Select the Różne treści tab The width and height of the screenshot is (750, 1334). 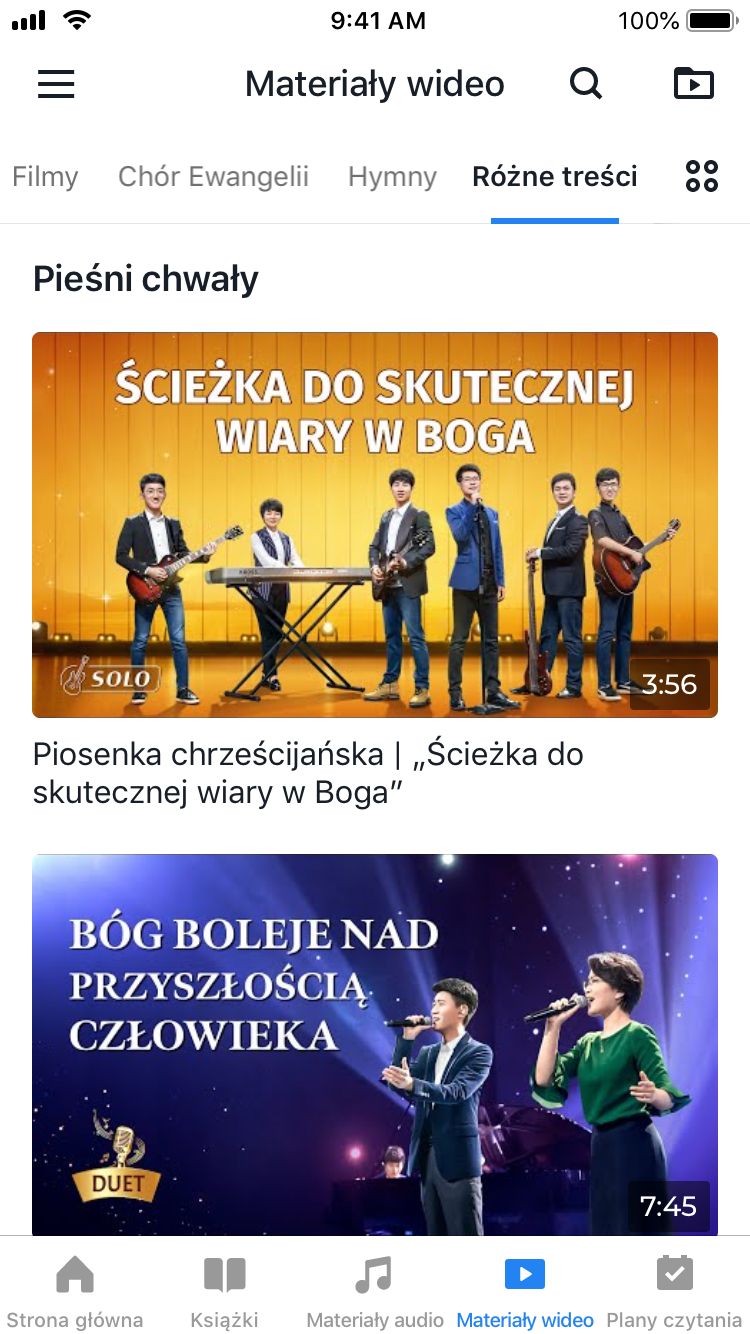(x=555, y=177)
